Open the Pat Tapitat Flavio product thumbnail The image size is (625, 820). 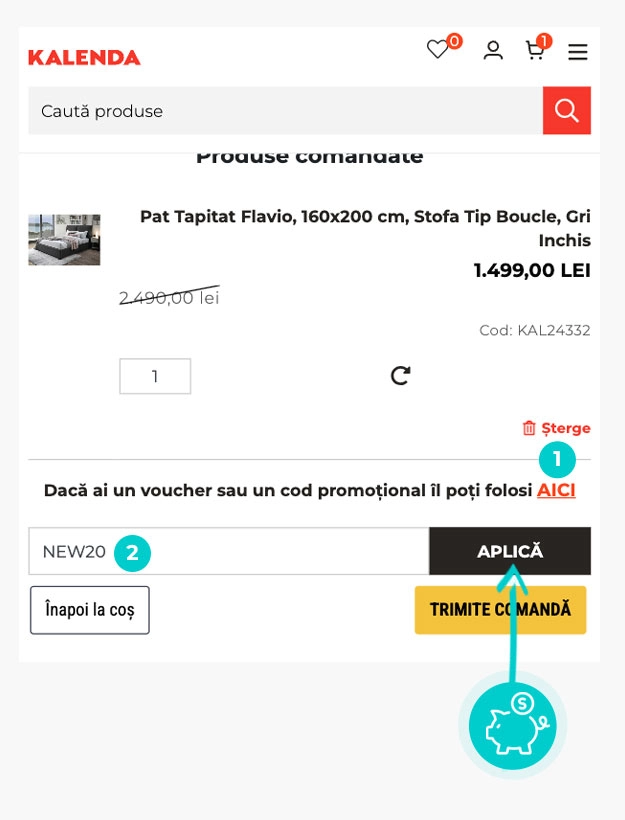(64, 239)
